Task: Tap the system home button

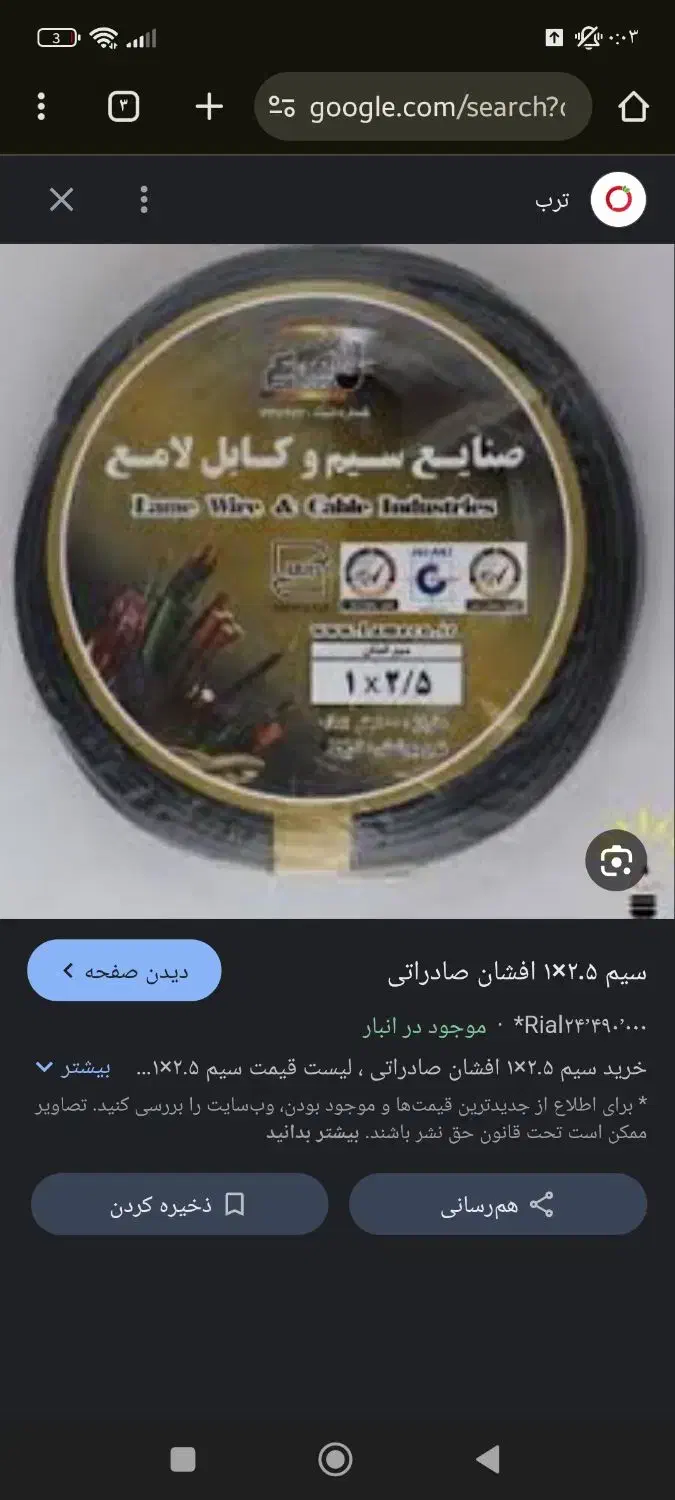Action: click(x=335, y=1460)
